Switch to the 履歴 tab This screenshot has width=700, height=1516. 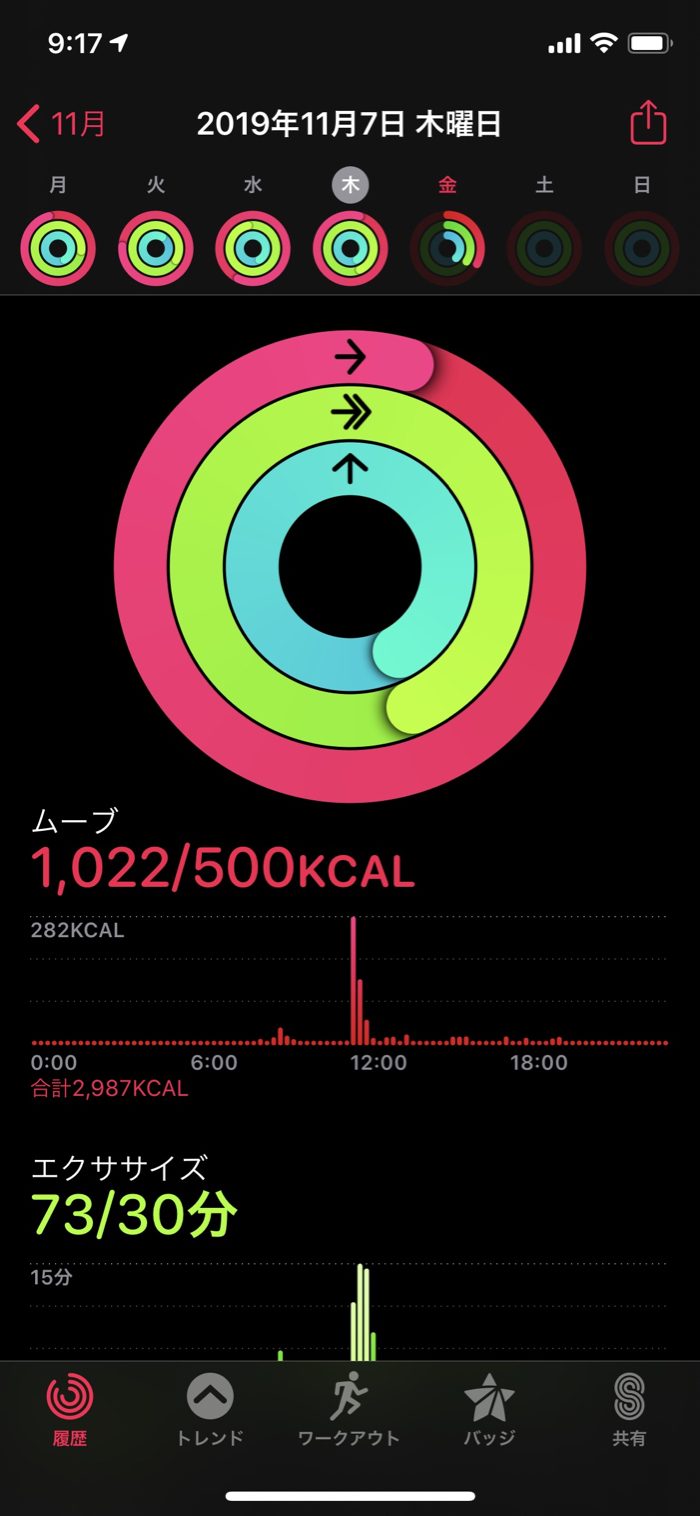(70, 1410)
